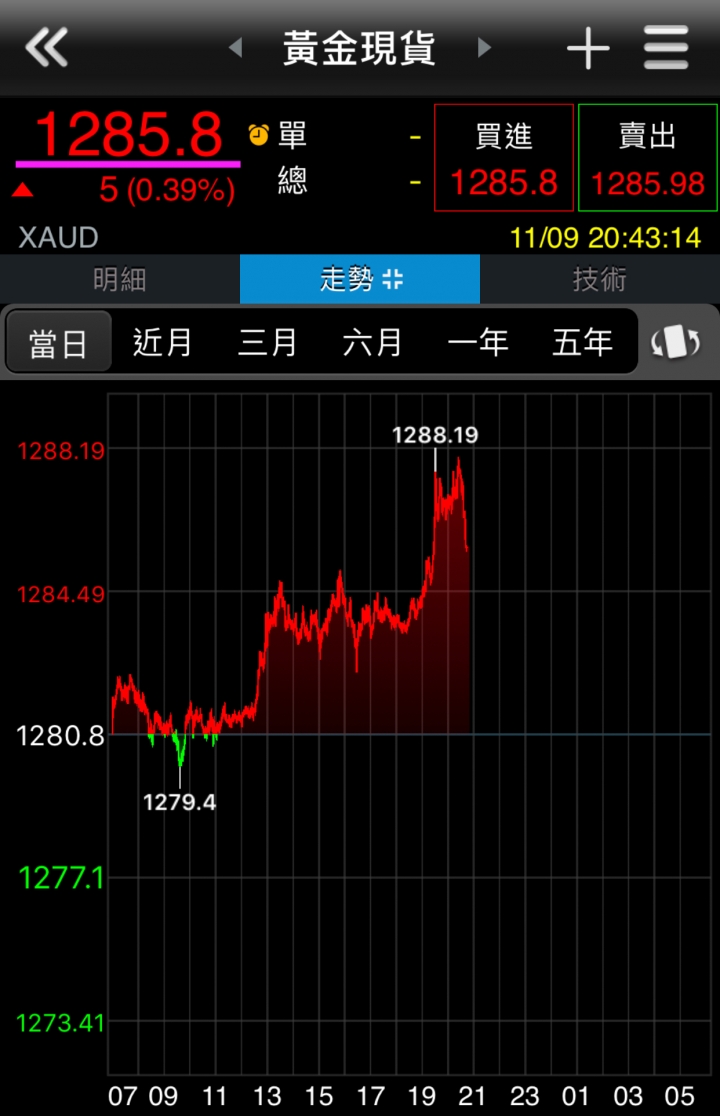Open the 技術 tab

click(600, 279)
